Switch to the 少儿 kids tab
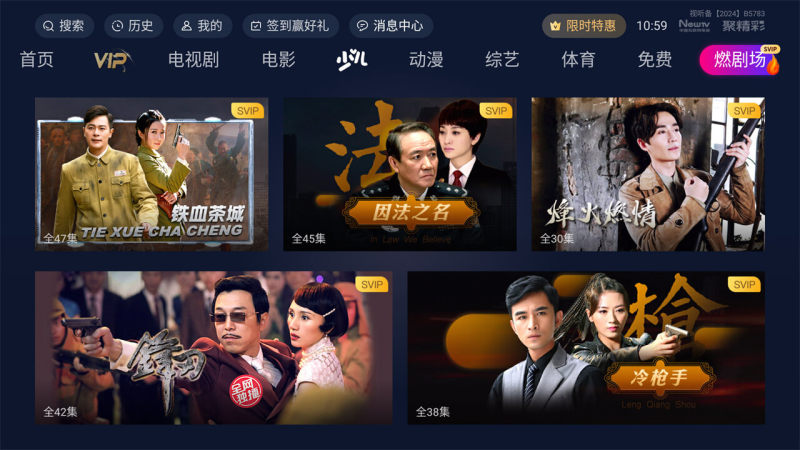Screen dimensions: 800x450 coord(352,60)
